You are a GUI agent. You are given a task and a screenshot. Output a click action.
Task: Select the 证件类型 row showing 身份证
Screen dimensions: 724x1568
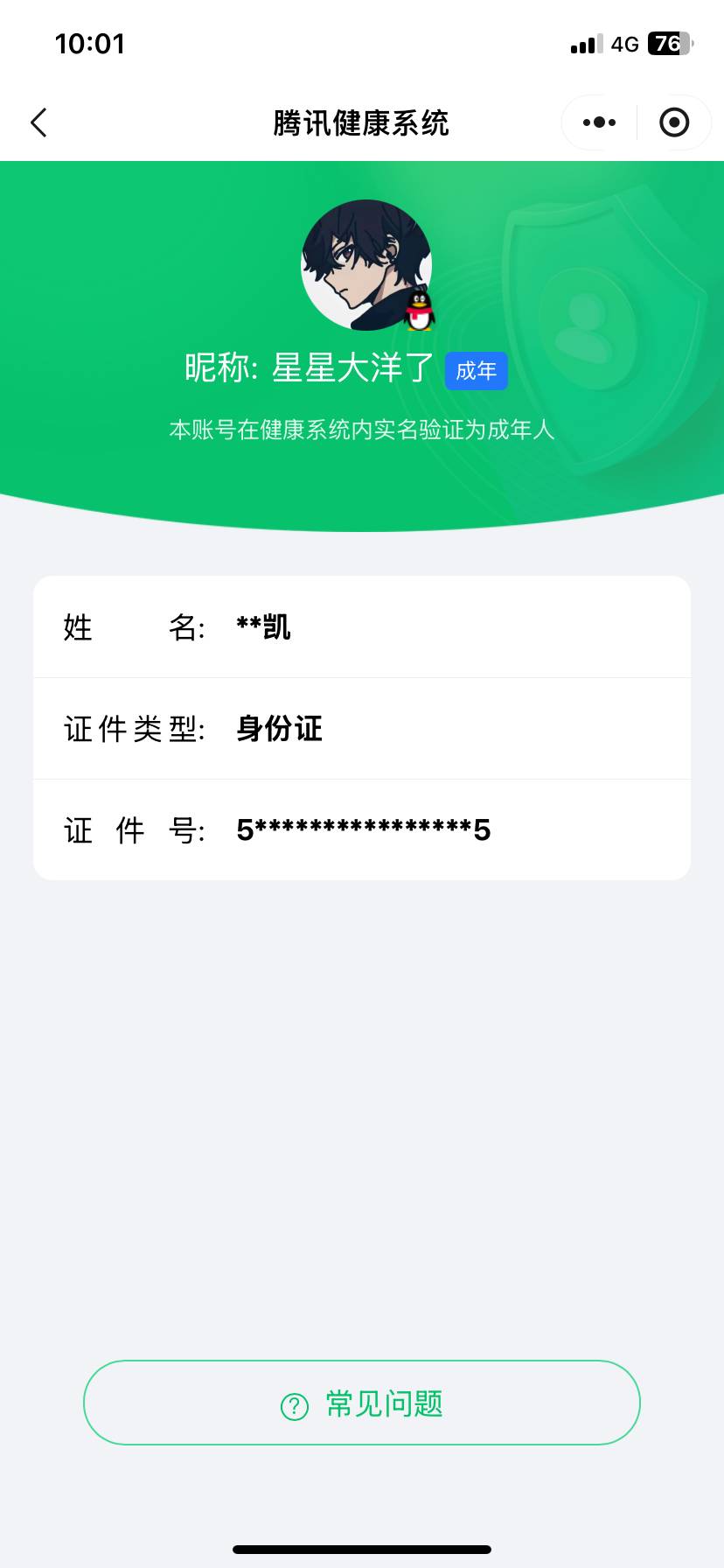click(362, 728)
